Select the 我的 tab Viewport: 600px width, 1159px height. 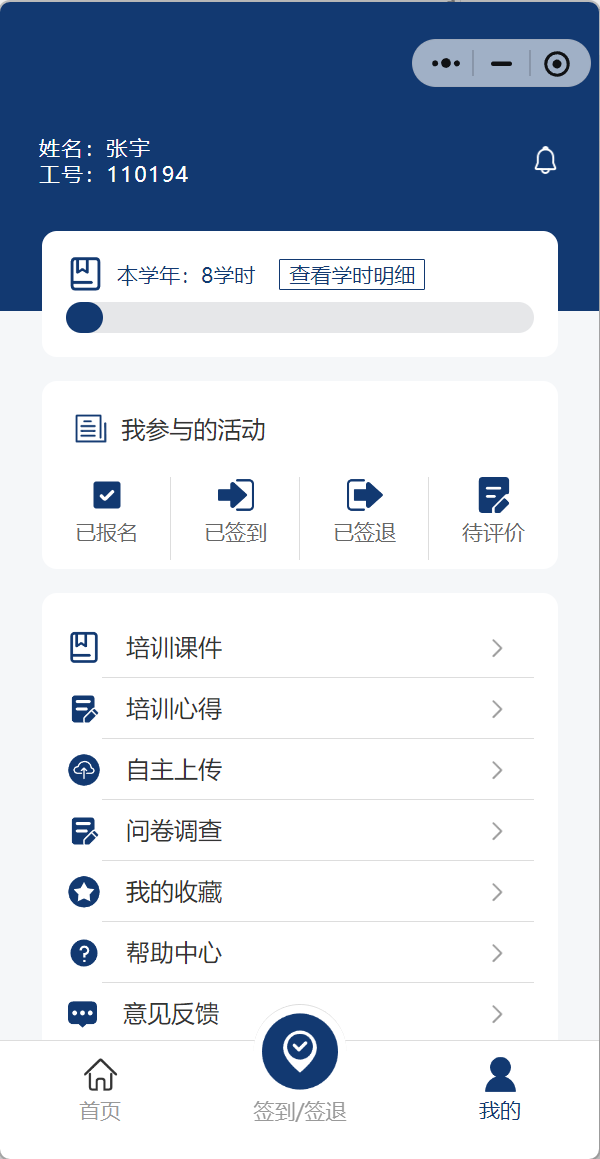pos(500,1089)
